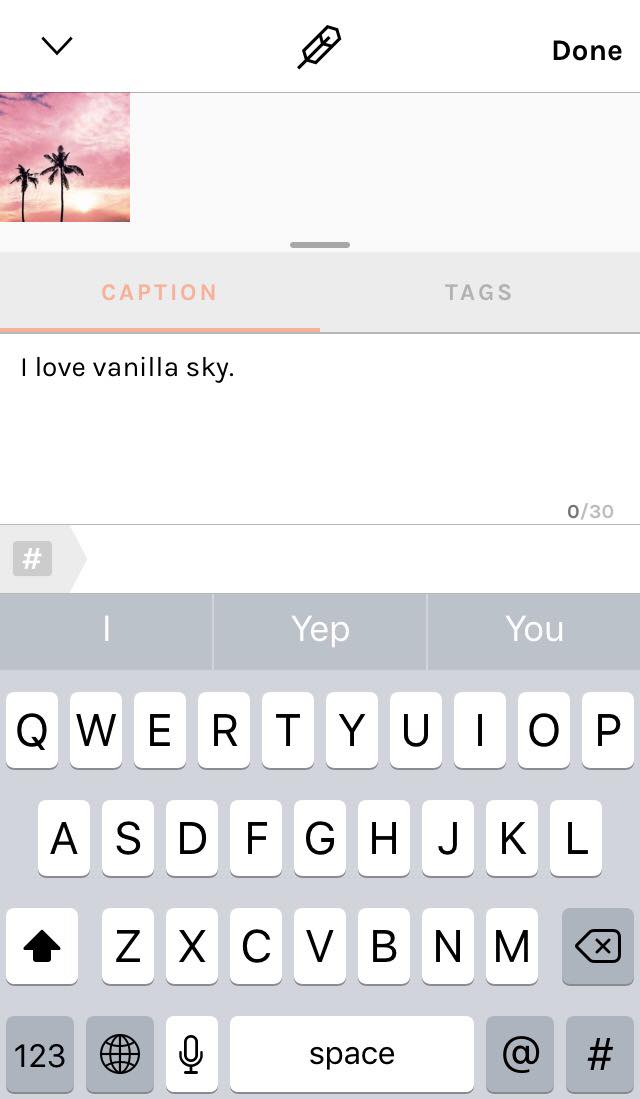640x1099 pixels.
Task: Tap the globe key to change language
Action: point(120,1054)
